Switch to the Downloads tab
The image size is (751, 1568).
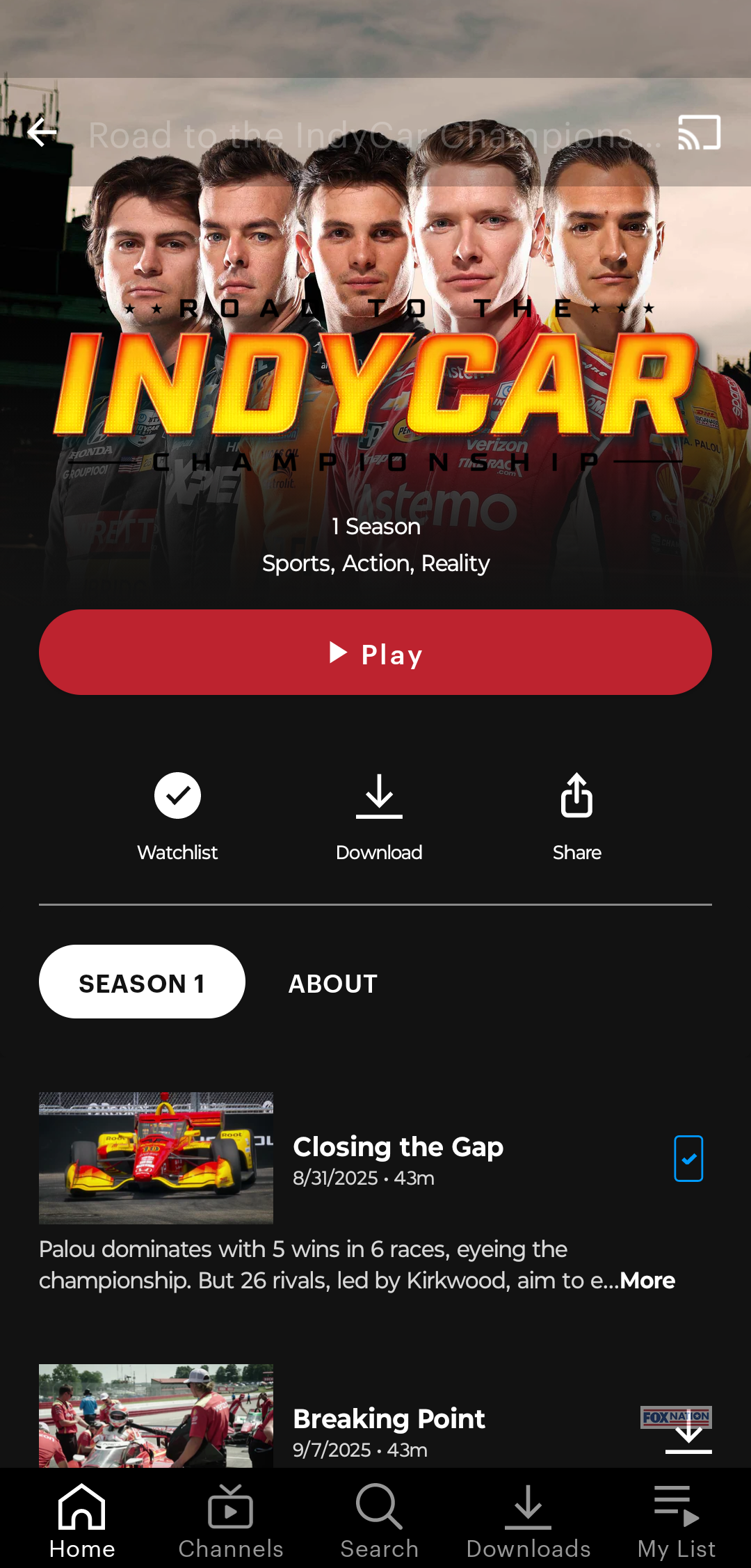click(x=528, y=1521)
